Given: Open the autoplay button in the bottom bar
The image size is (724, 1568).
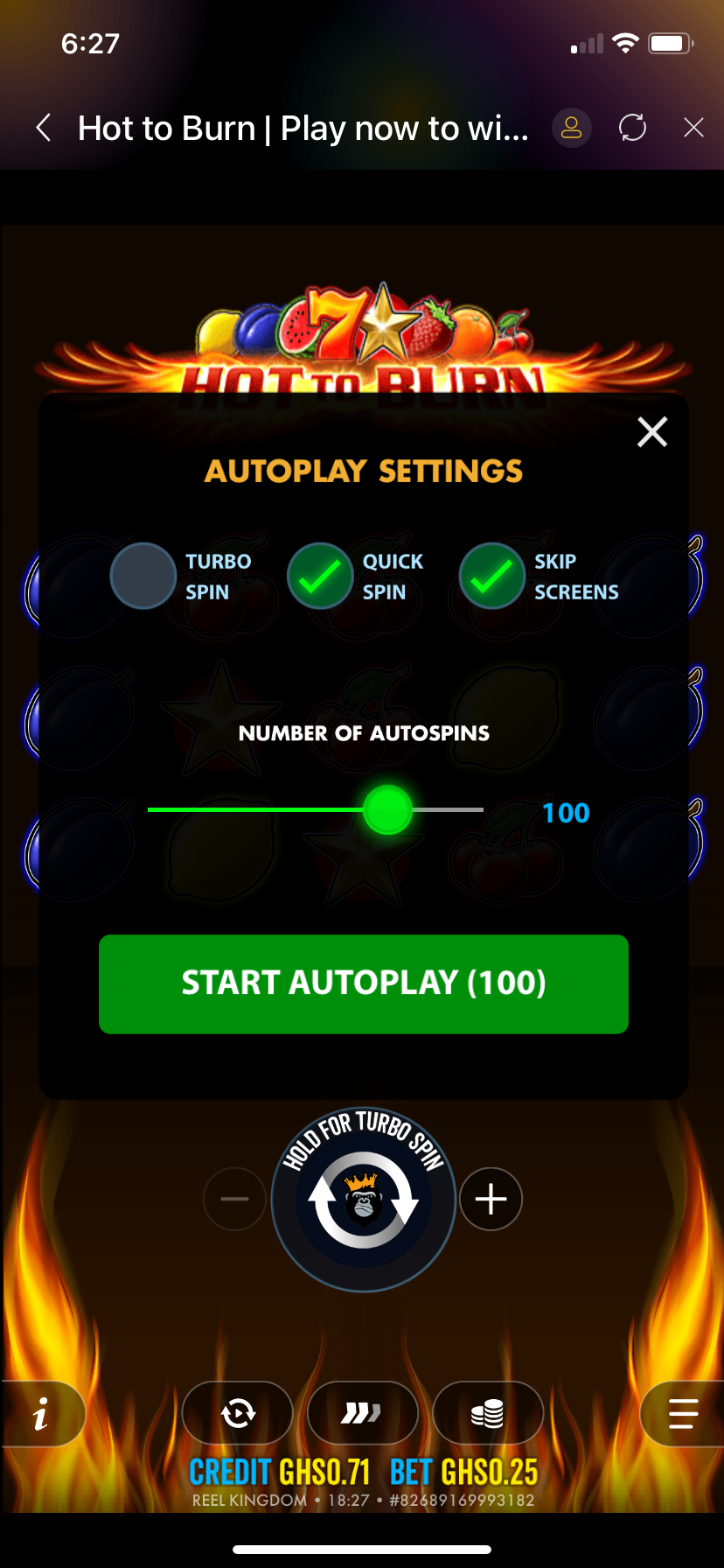Looking at the screenshot, I should (238, 1412).
